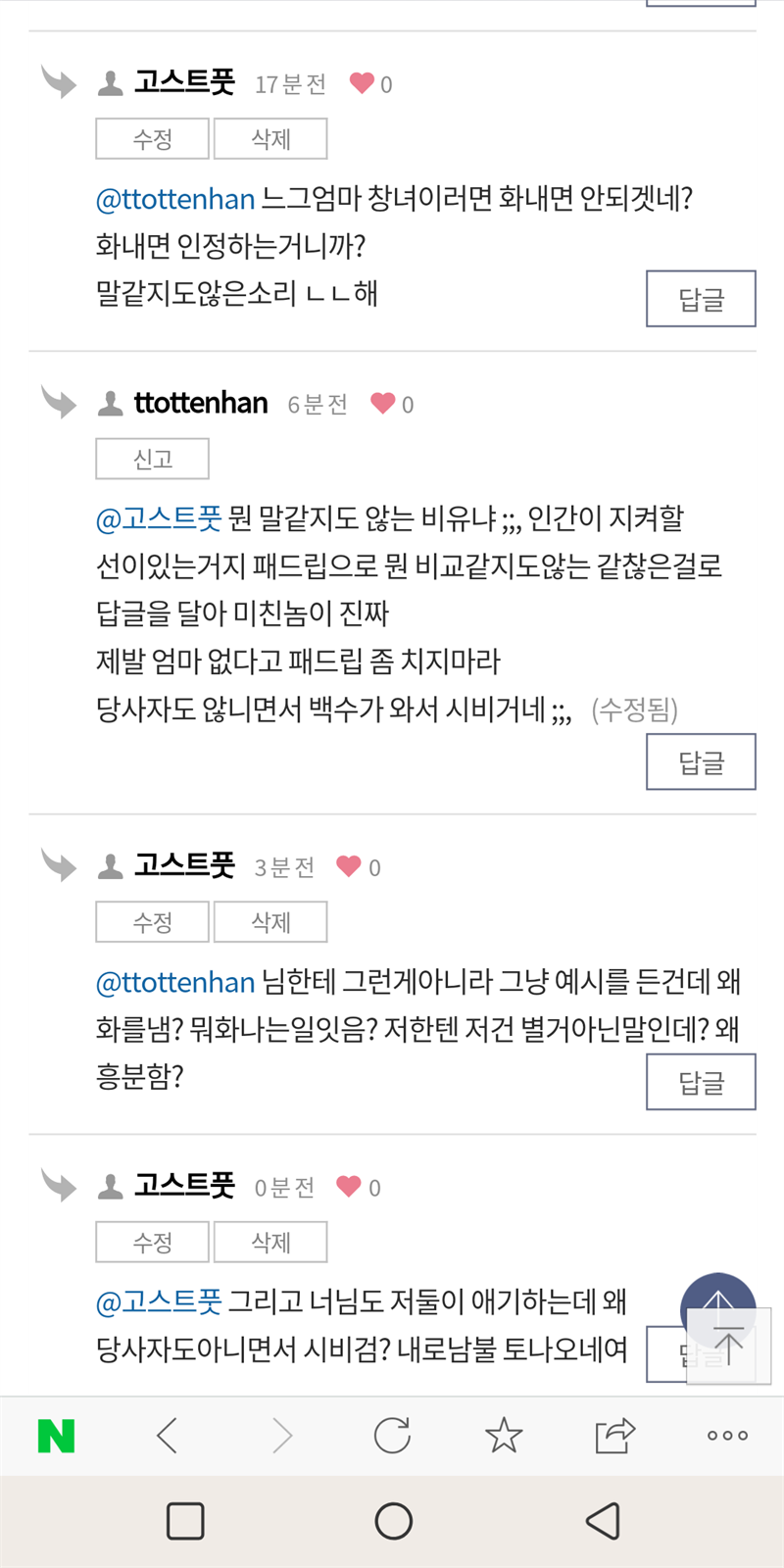Image resolution: width=784 pixels, height=1568 pixels.
Task: Tap 삭제 on the 3분 전 comment
Action: coord(270,922)
